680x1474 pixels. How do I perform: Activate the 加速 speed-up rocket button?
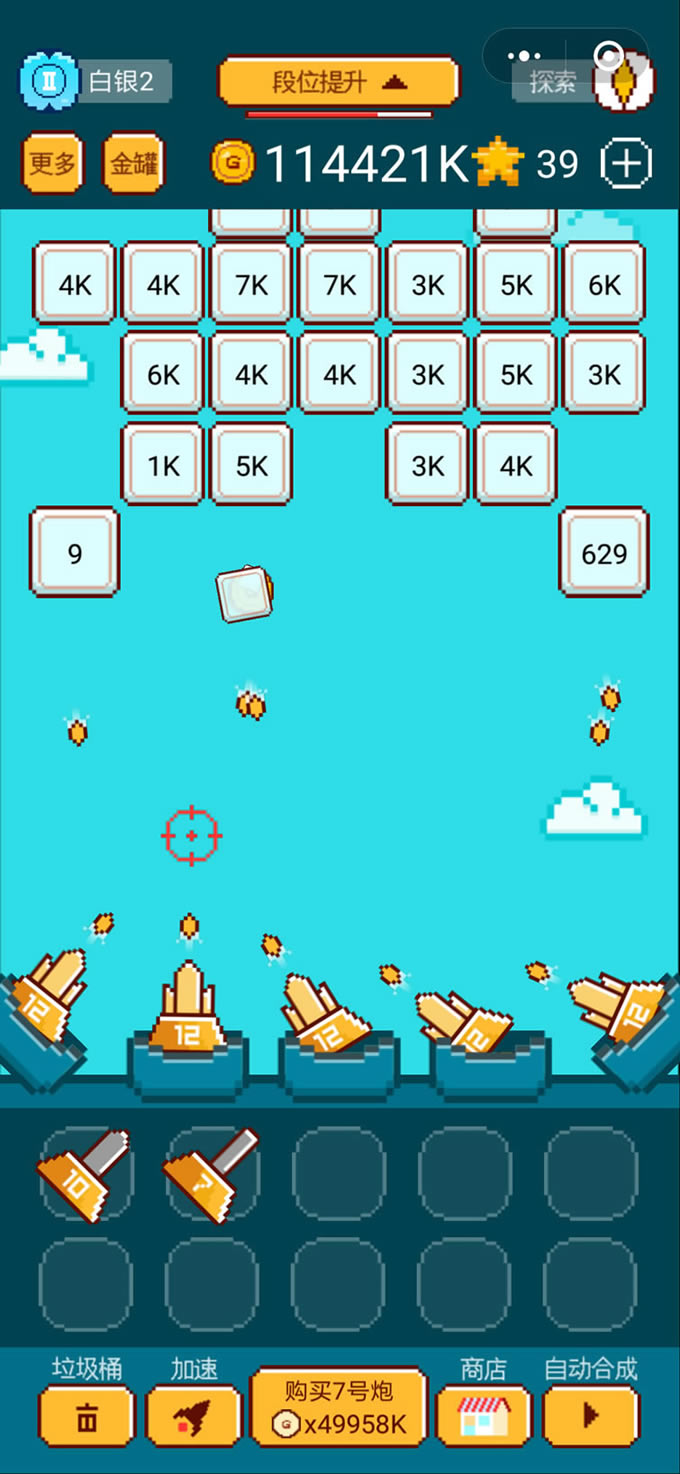pyautogui.click(x=194, y=1416)
